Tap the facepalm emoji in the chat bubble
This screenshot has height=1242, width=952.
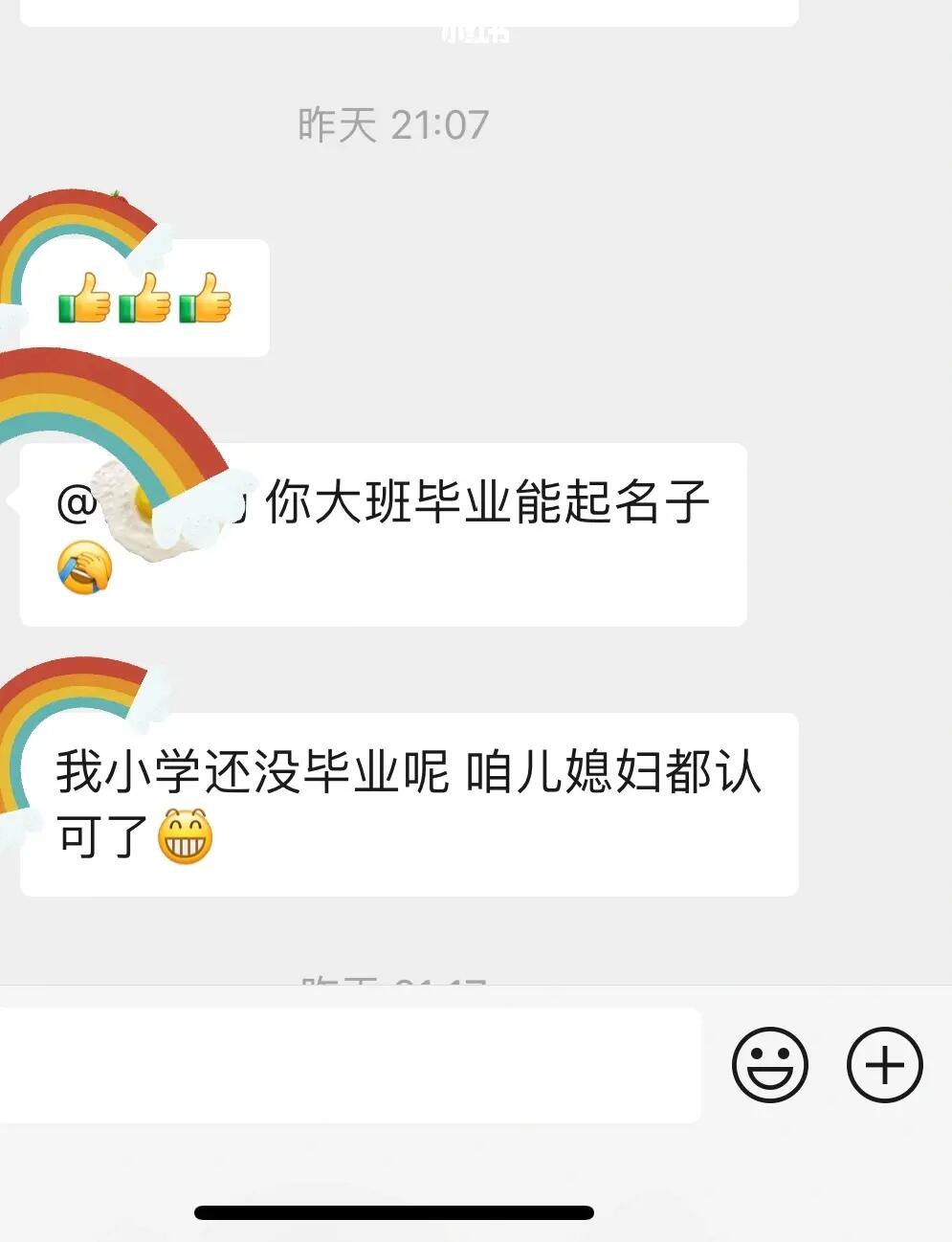(84, 568)
